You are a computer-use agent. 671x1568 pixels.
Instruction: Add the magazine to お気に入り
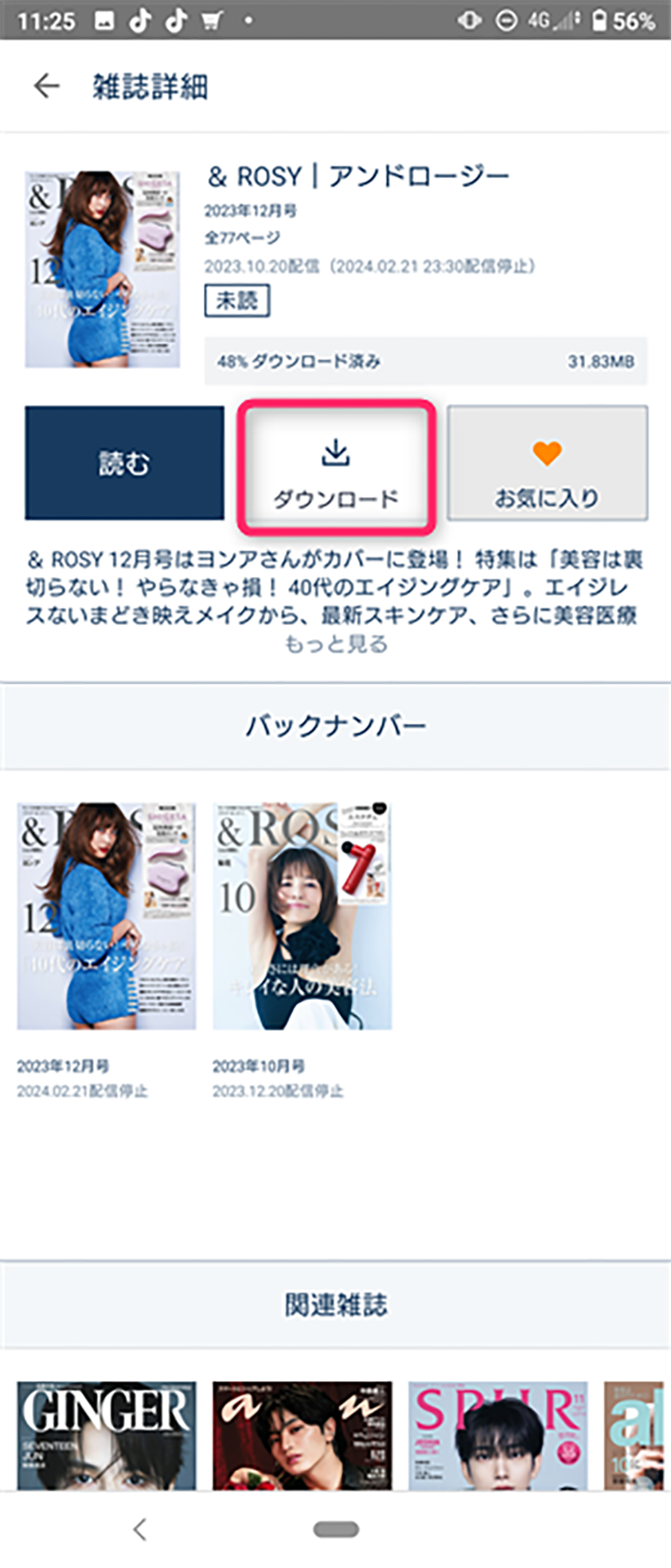point(547,463)
